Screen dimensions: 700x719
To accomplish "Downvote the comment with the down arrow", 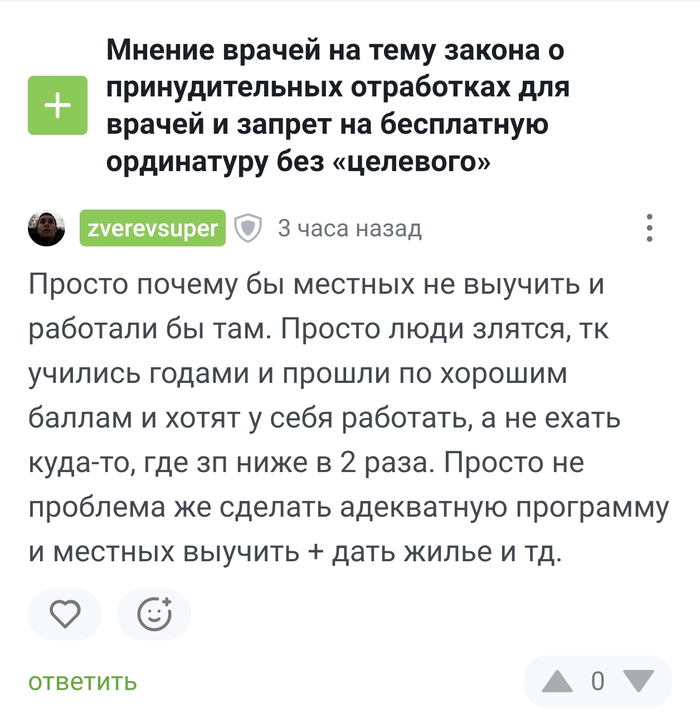I will coord(637,682).
